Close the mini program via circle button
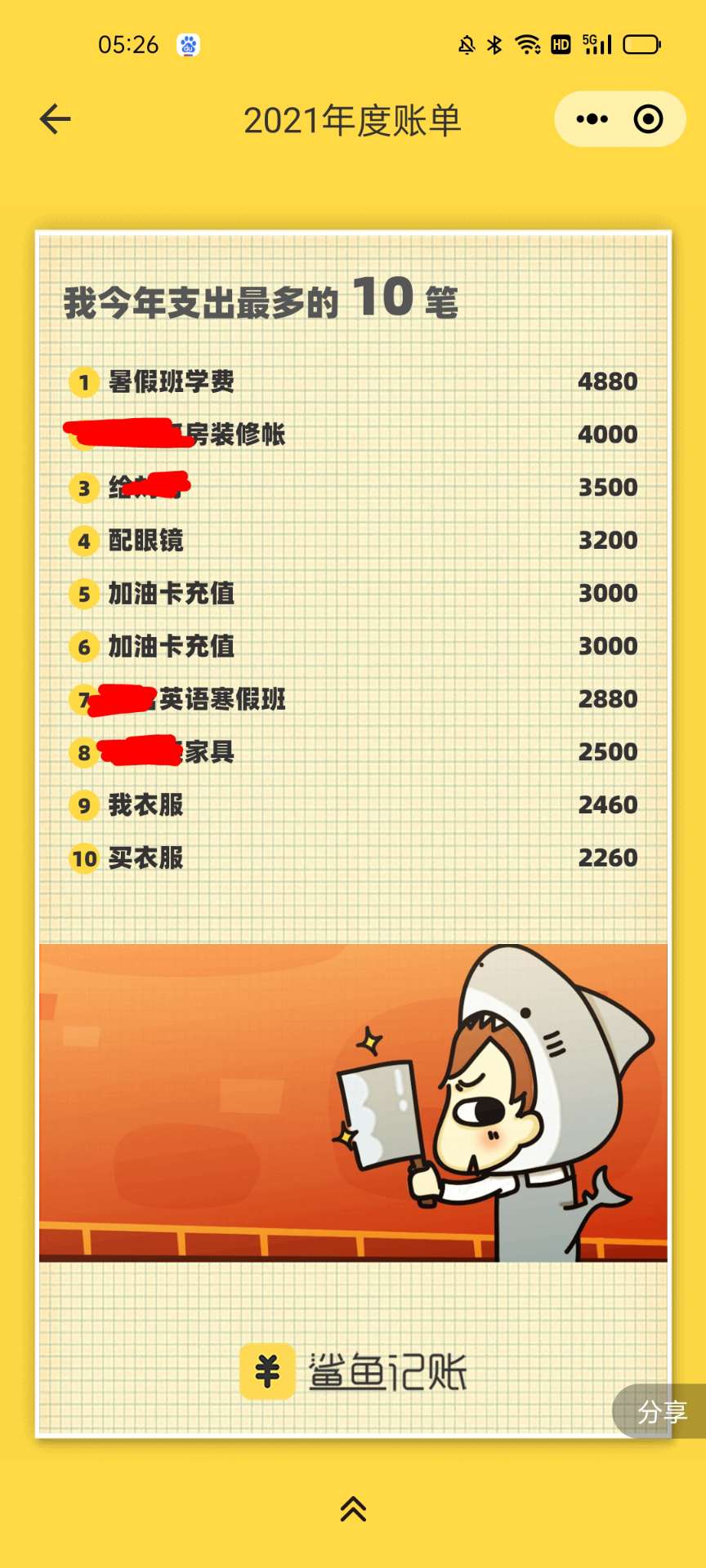706x1568 pixels. pos(649,119)
